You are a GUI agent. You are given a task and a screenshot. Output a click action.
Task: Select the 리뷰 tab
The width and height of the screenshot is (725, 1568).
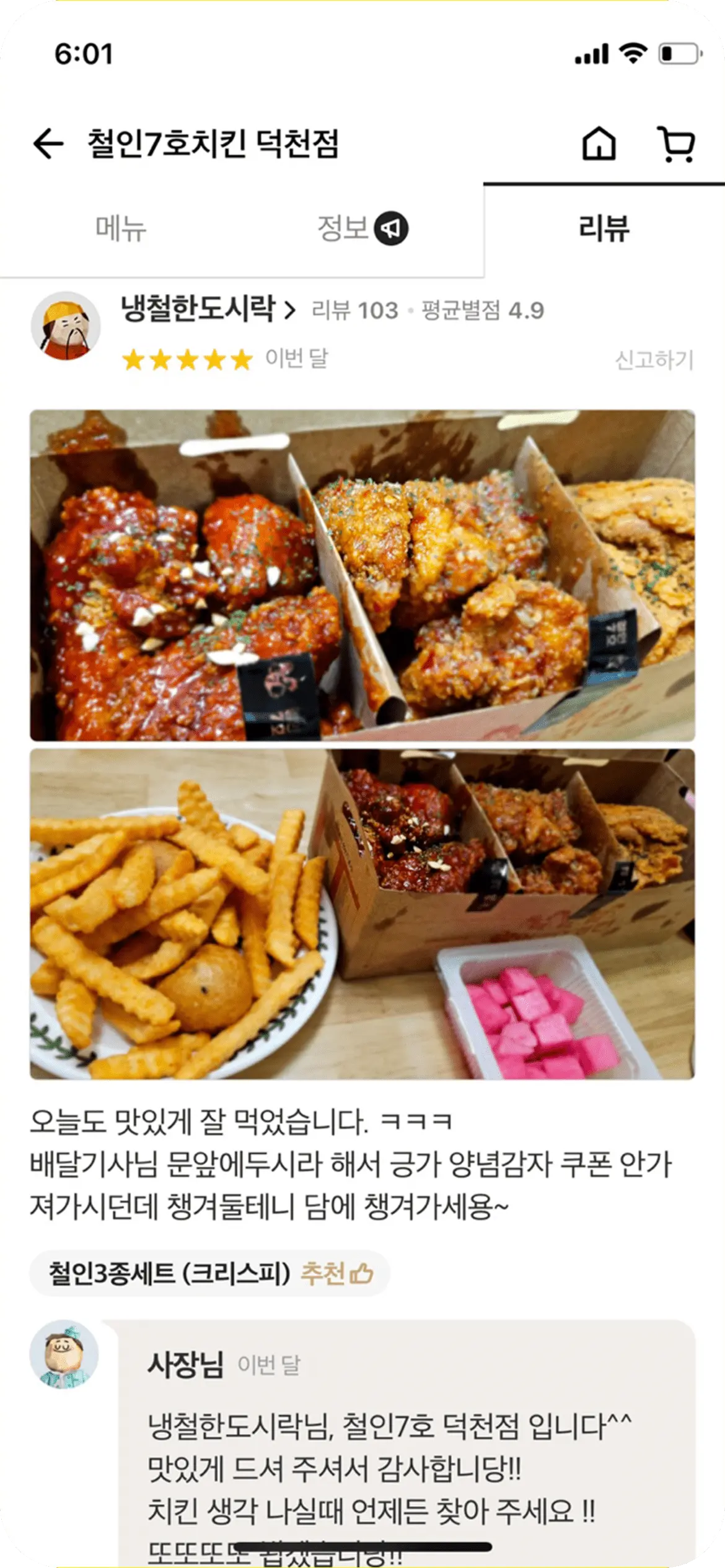(x=604, y=229)
